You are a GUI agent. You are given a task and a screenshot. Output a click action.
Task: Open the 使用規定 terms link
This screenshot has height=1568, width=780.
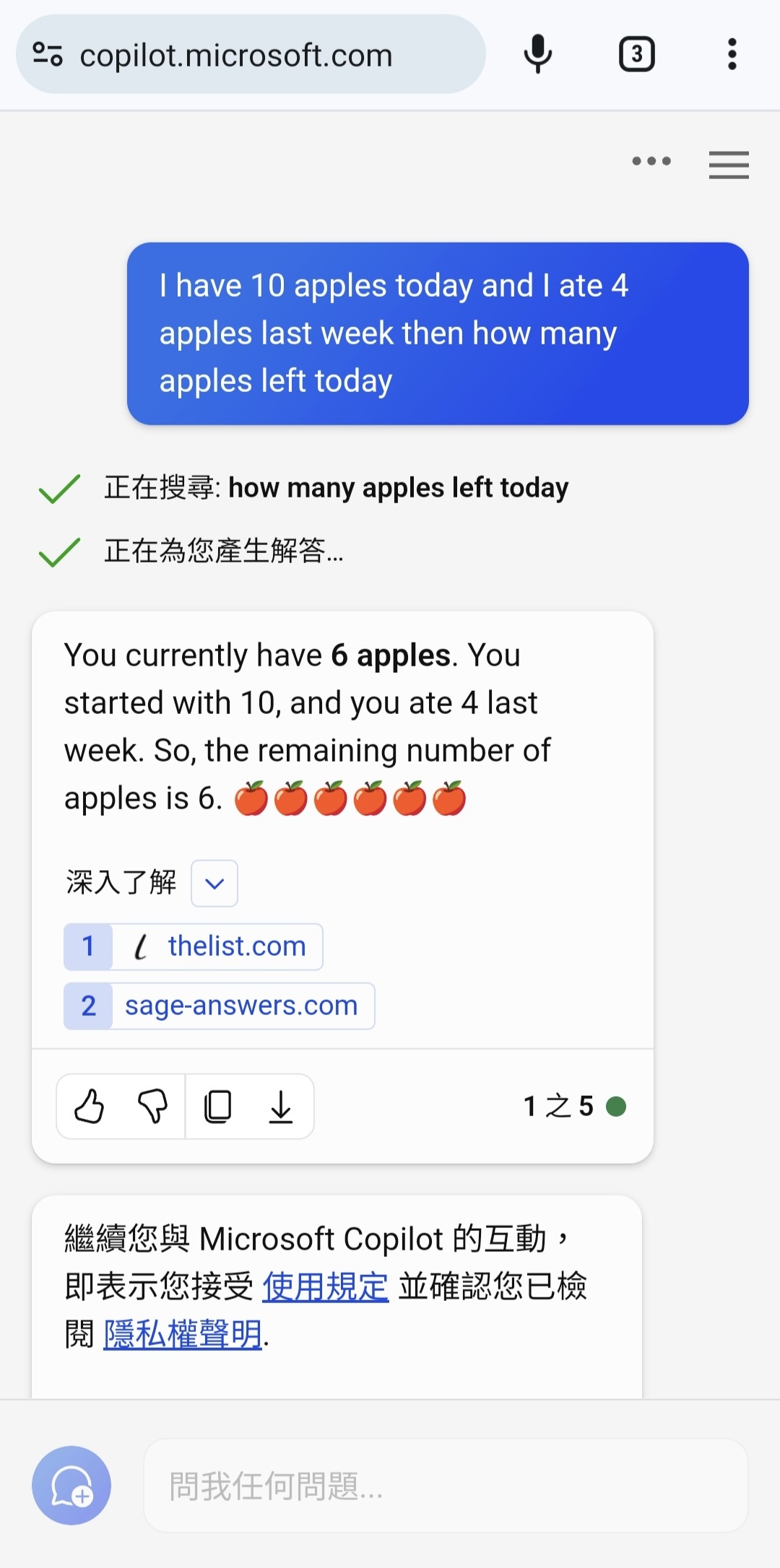326,1286
